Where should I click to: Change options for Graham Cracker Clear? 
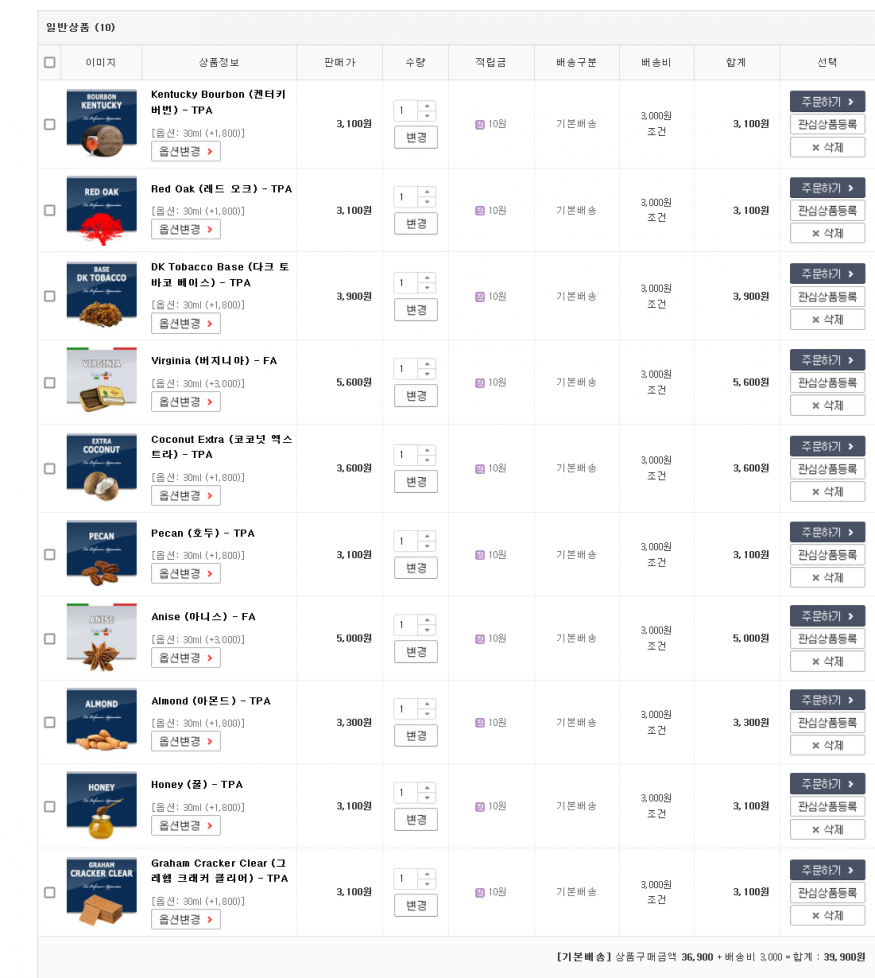tap(186, 919)
